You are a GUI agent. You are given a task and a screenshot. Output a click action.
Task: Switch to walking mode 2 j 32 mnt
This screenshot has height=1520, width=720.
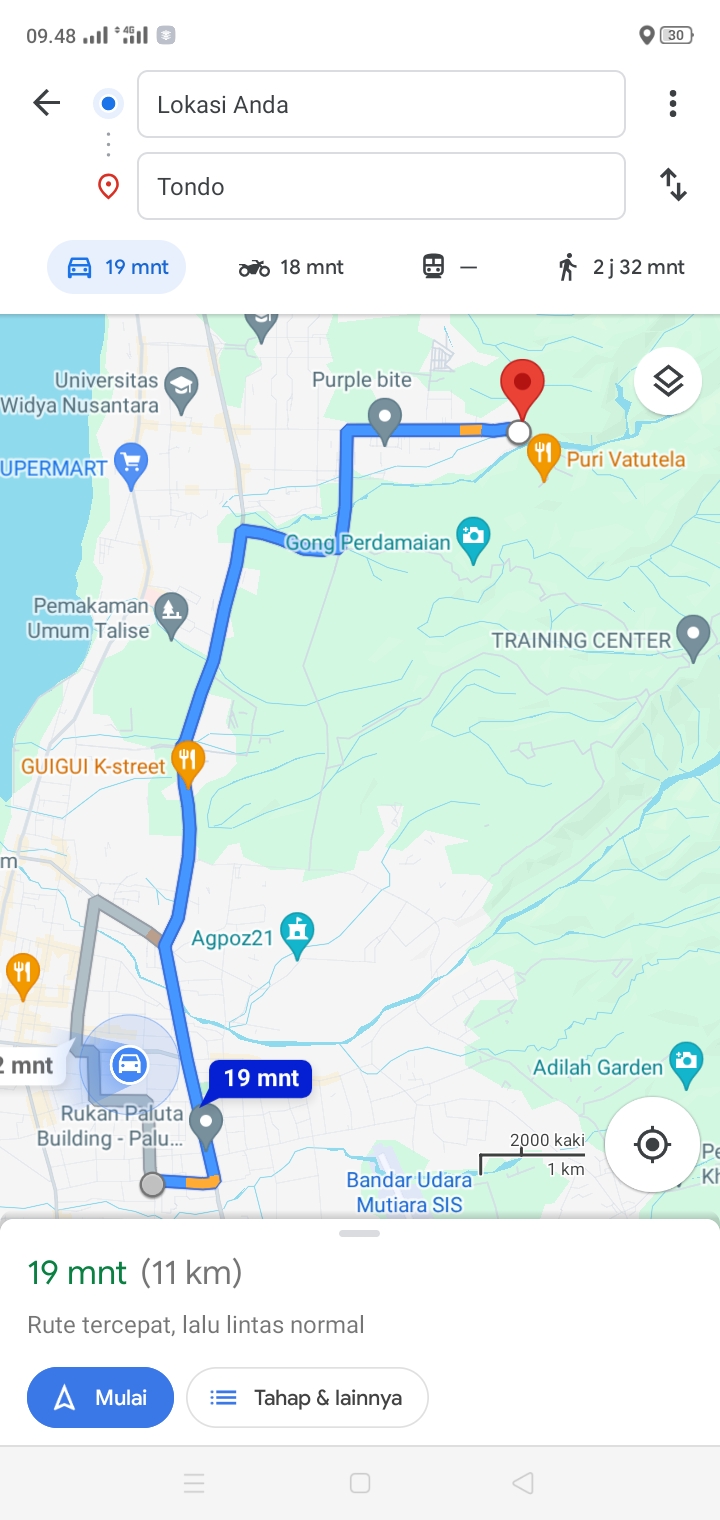[622, 267]
